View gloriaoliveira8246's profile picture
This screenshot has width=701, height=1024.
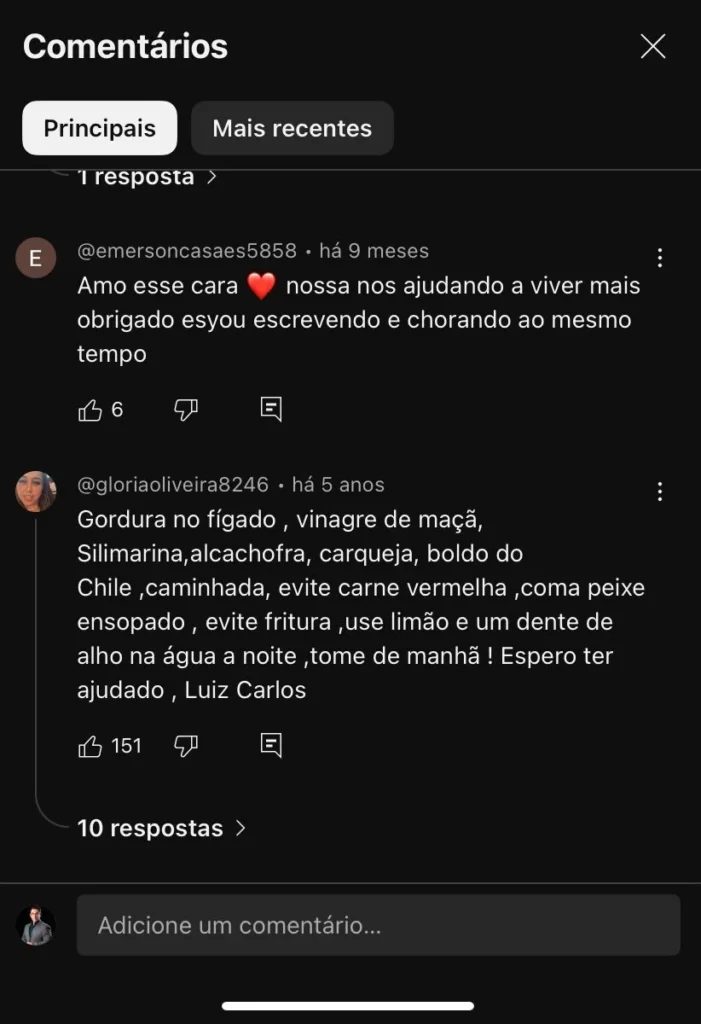pyautogui.click(x=36, y=491)
